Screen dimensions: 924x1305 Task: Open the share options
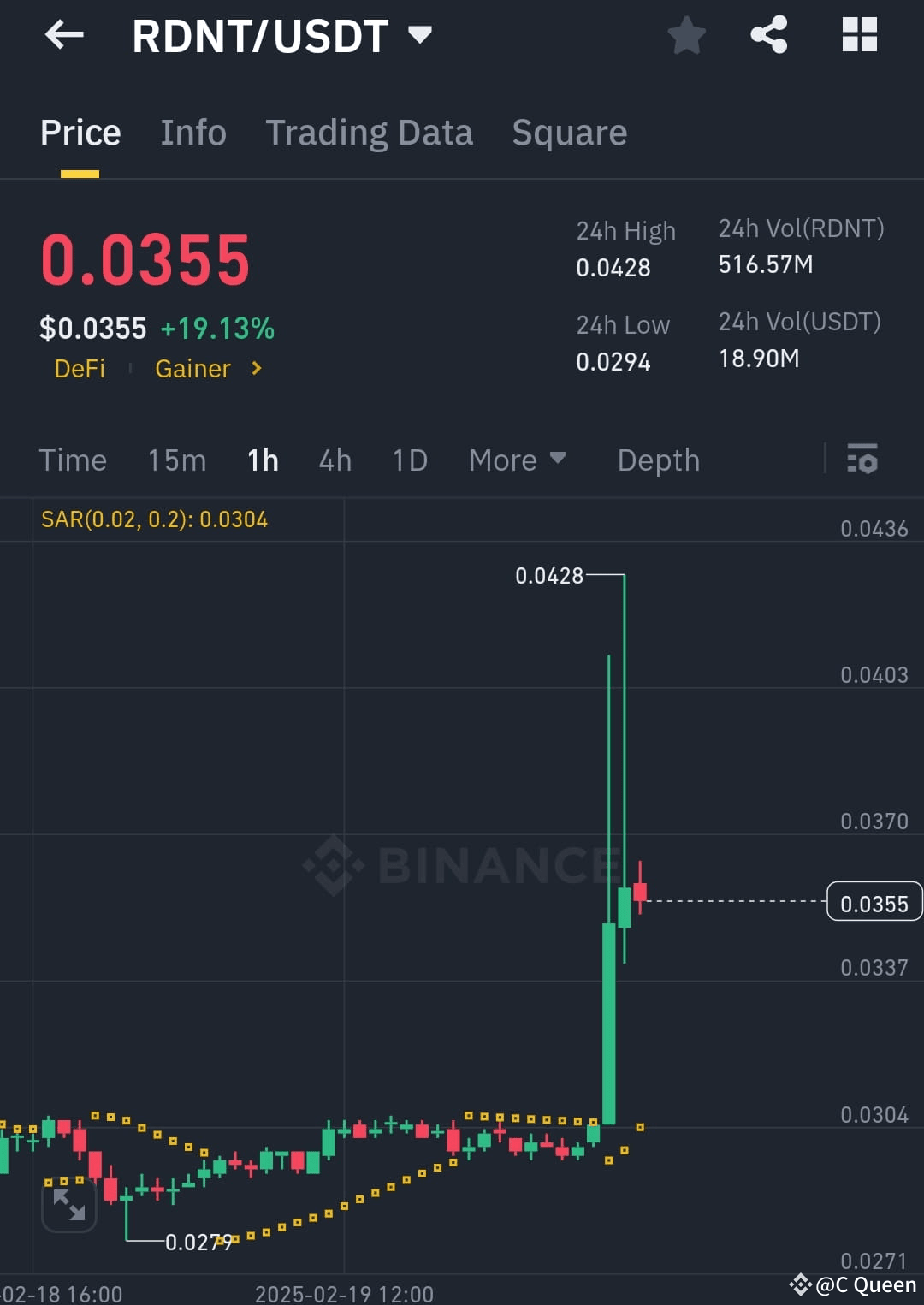[768, 35]
